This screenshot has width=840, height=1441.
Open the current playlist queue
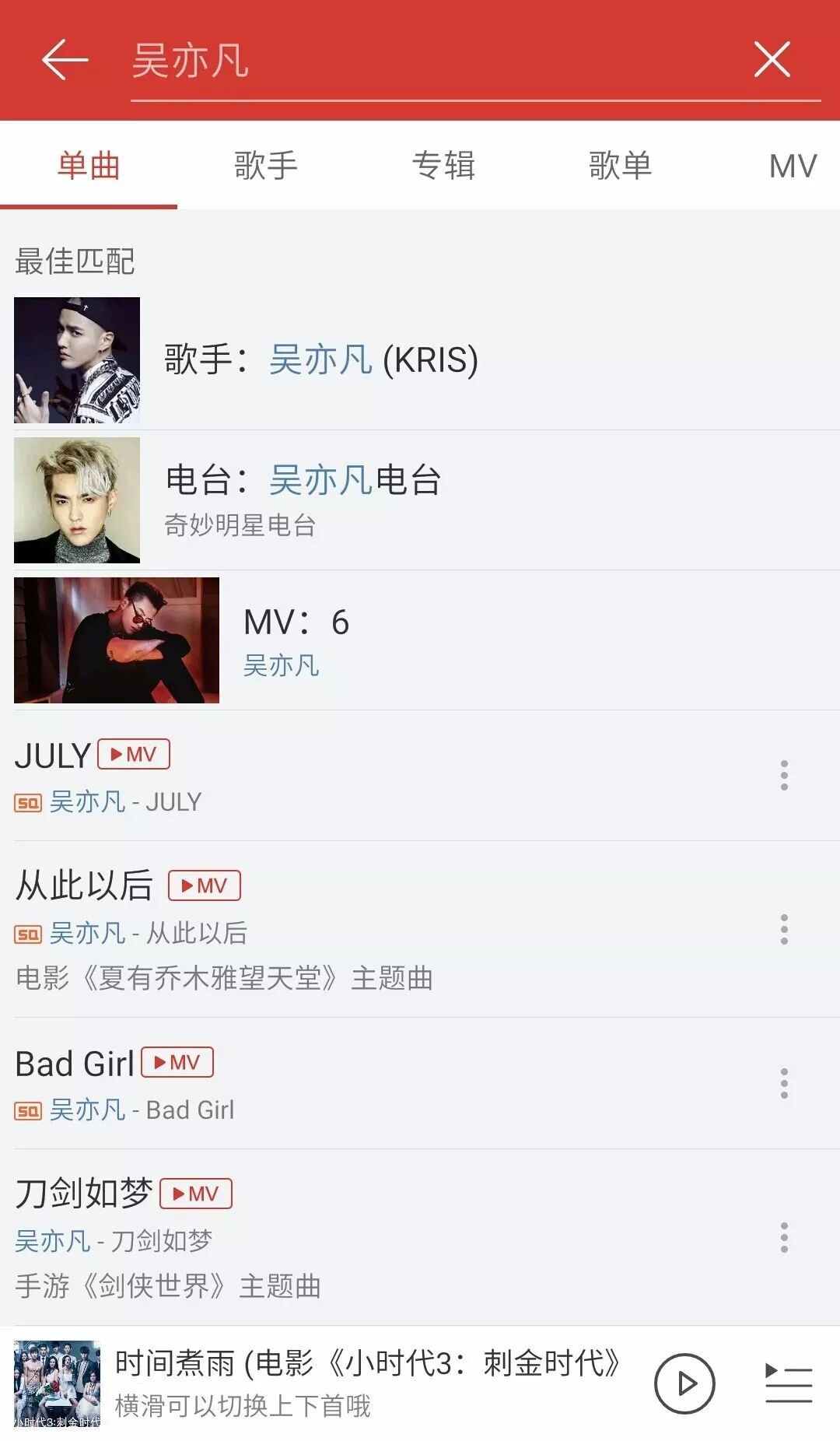pyautogui.click(x=789, y=1383)
